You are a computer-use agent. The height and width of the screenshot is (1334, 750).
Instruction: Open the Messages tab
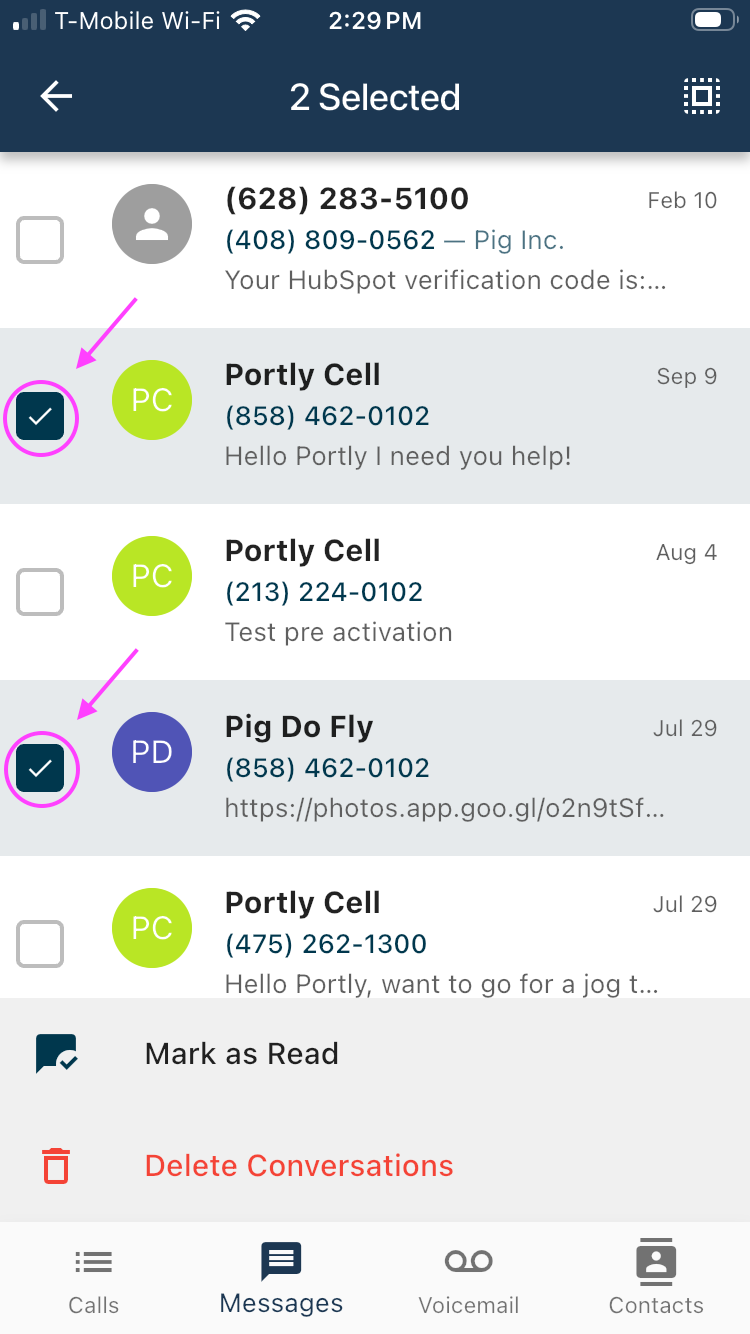click(x=281, y=1279)
